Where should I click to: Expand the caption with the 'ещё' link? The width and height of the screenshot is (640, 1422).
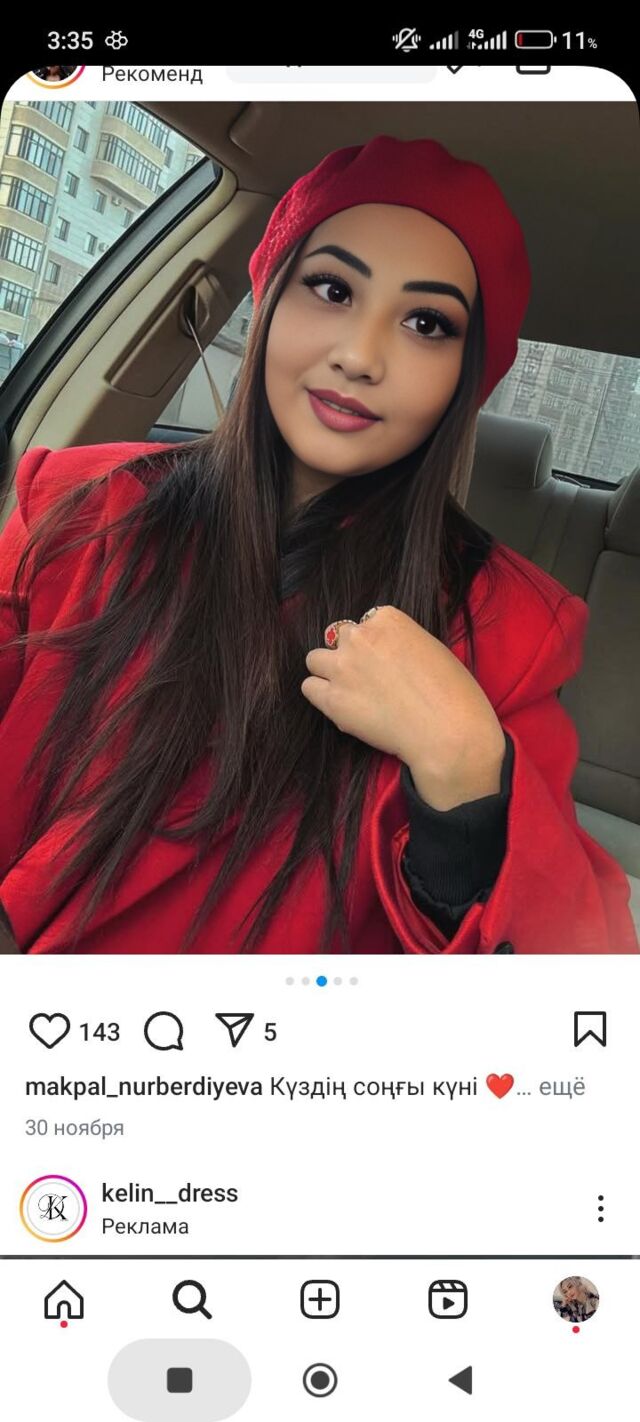click(x=561, y=1087)
